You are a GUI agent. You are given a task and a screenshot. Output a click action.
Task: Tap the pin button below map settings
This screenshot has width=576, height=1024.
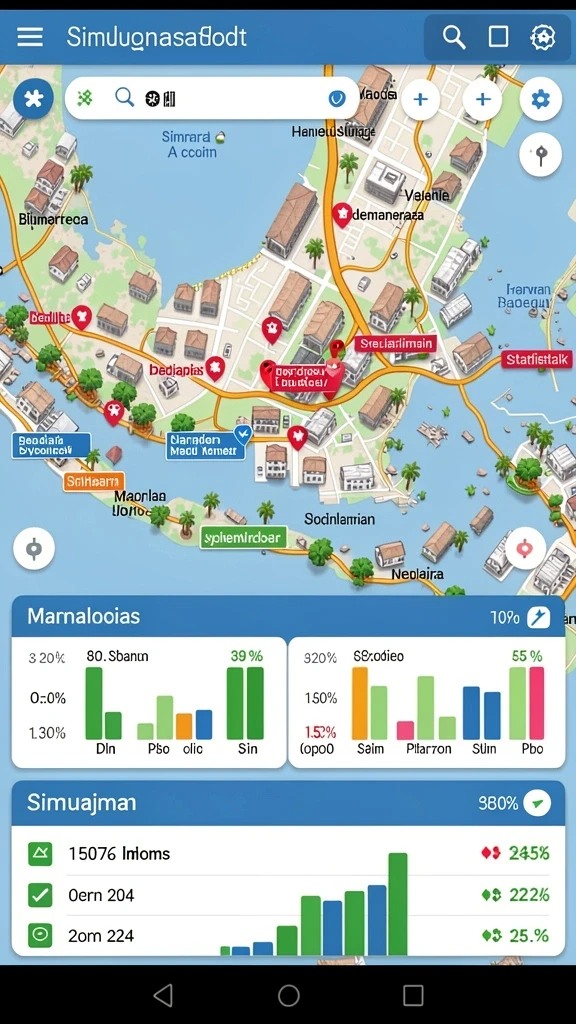[x=541, y=155]
